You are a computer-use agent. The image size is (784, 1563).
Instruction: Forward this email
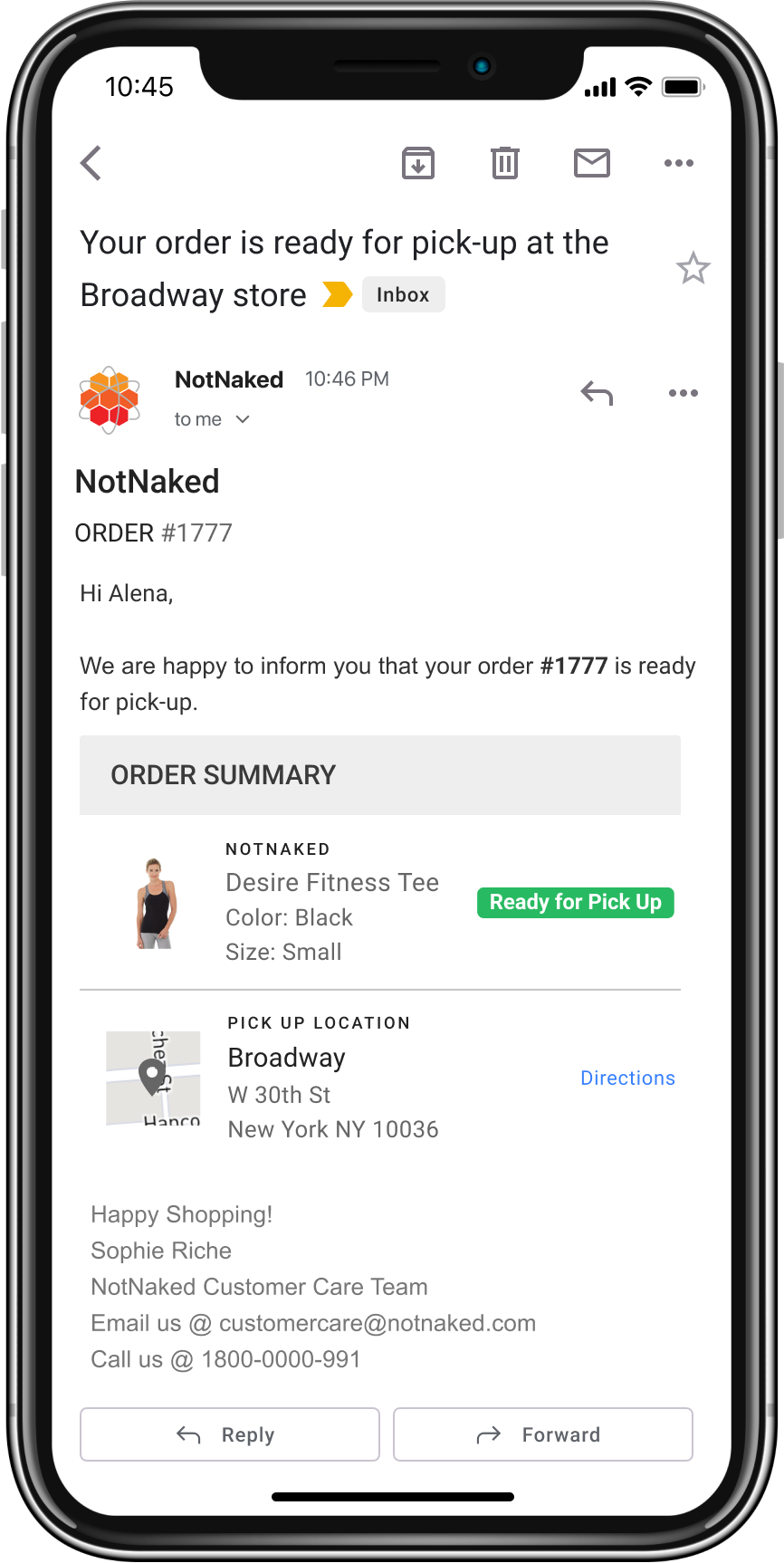coord(542,1434)
